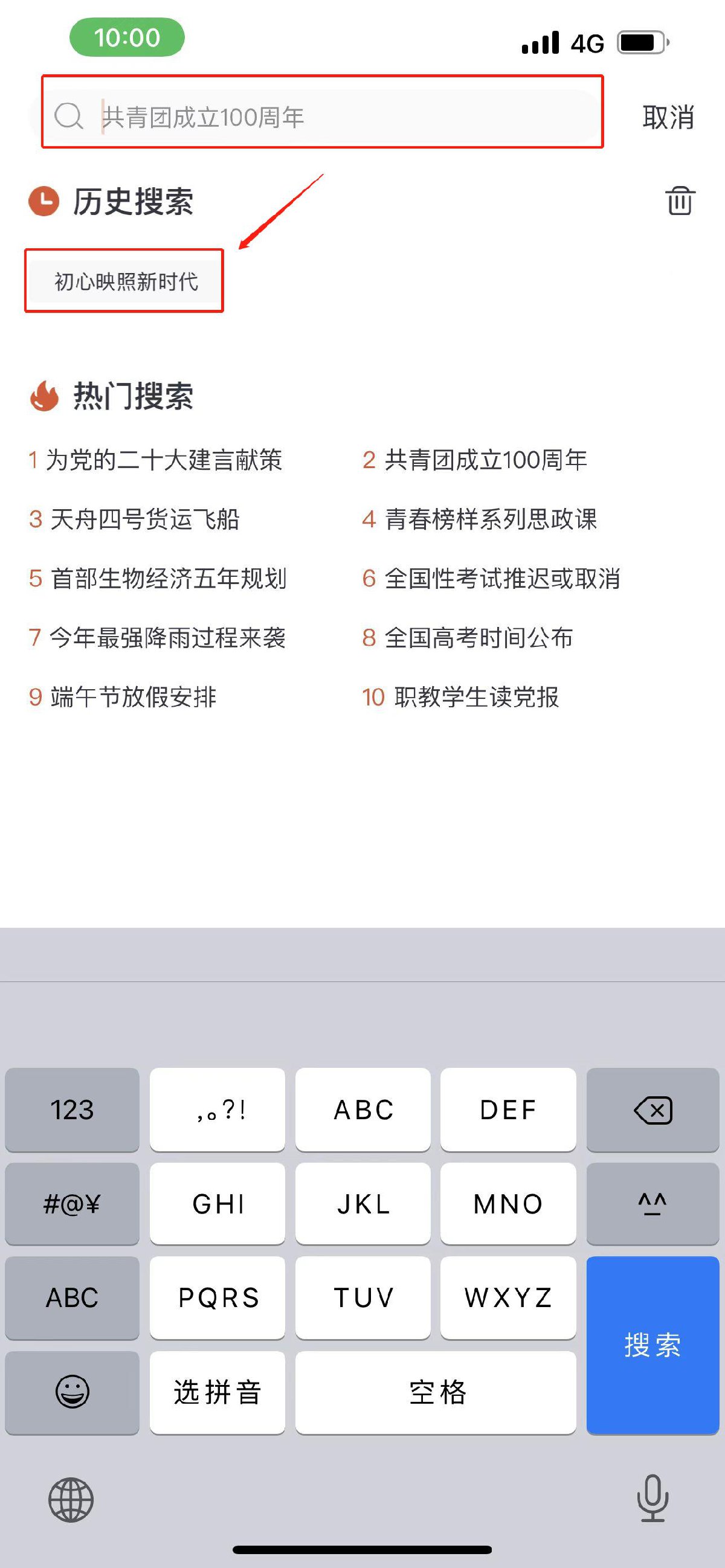Hit the keyboard backspace key
This screenshot has height=1568, width=725.
[652, 1110]
